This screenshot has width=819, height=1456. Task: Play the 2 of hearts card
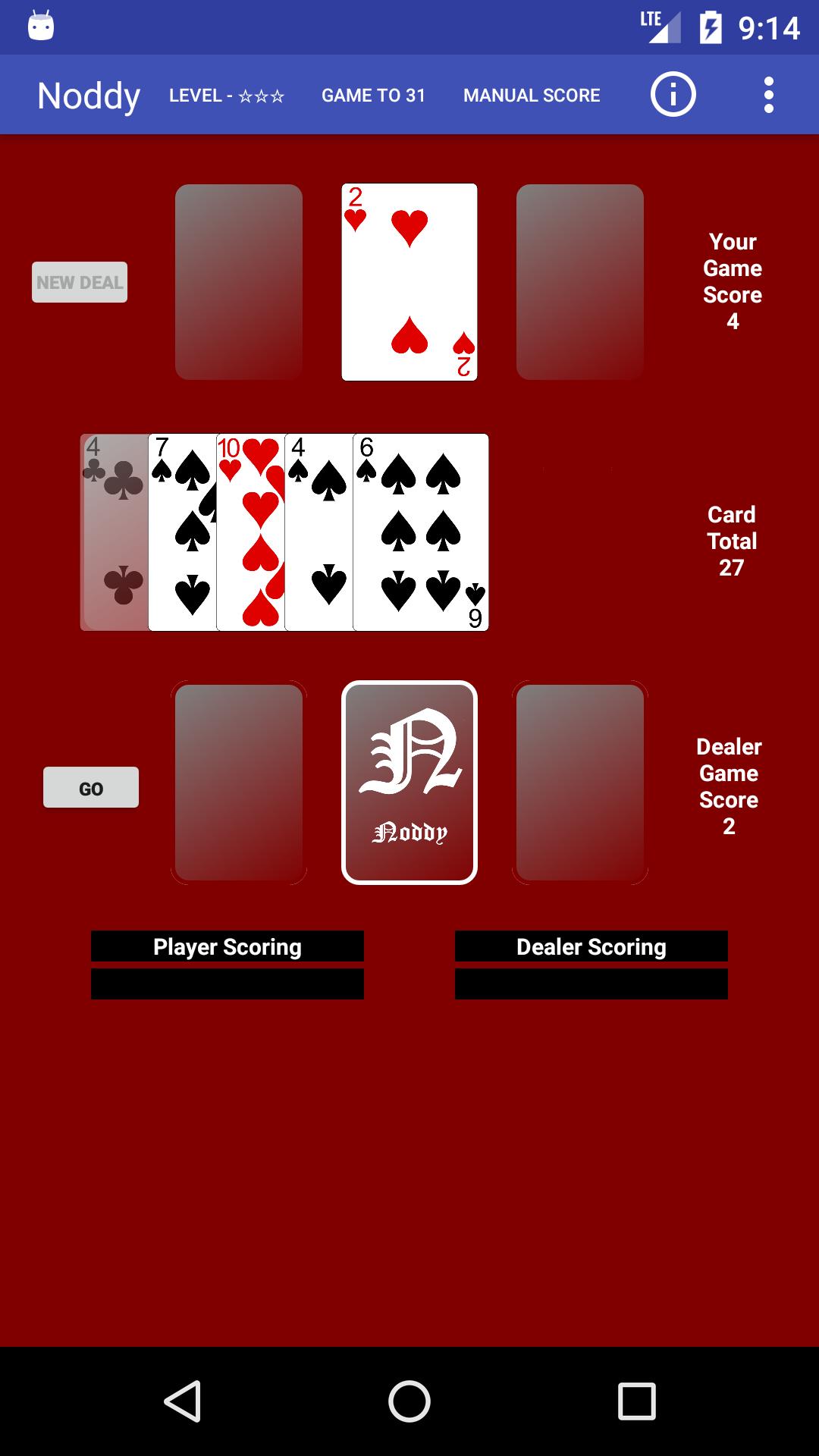click(x=409, y=282)
